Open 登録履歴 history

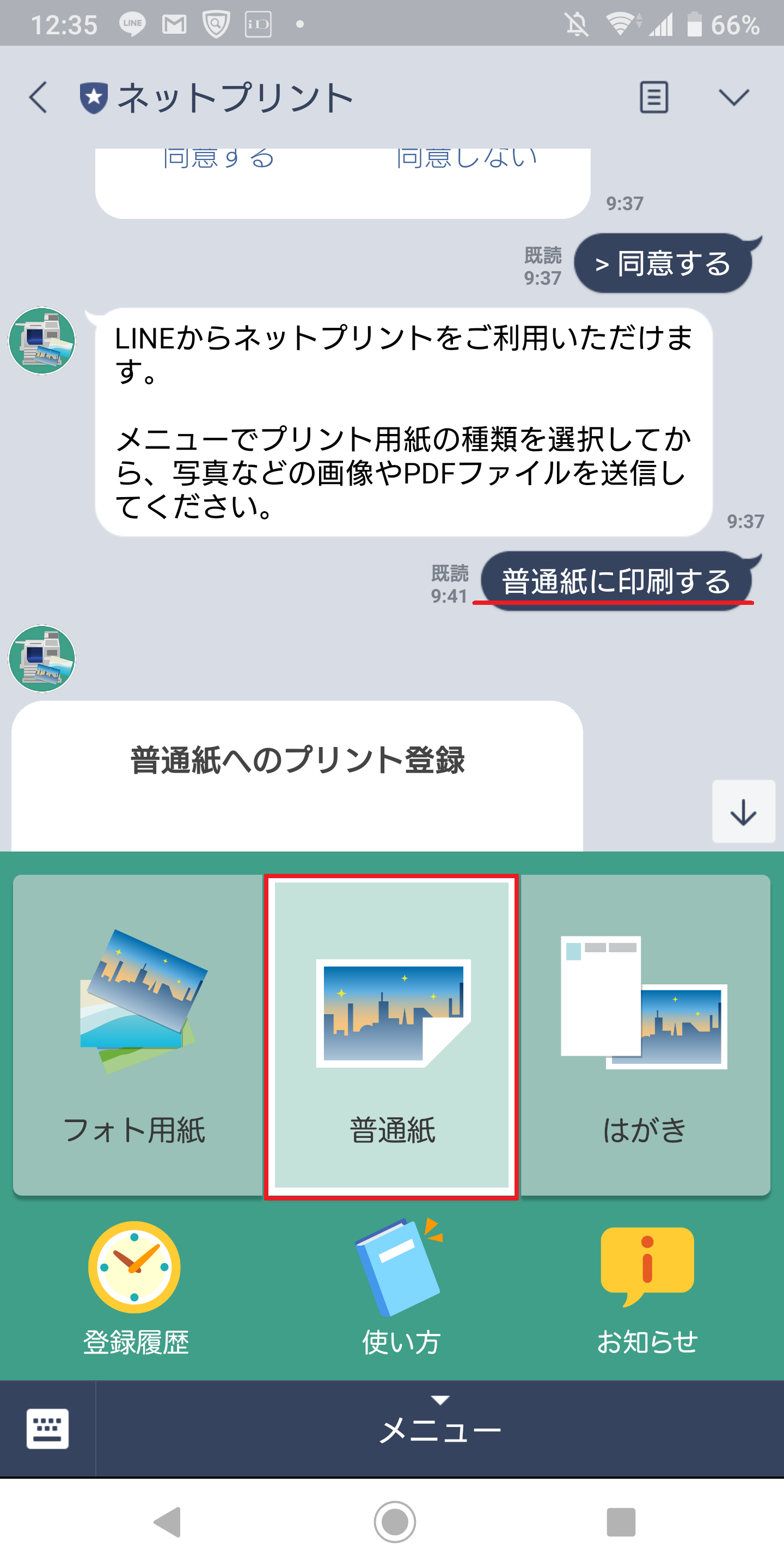[x=135, y=1288]
